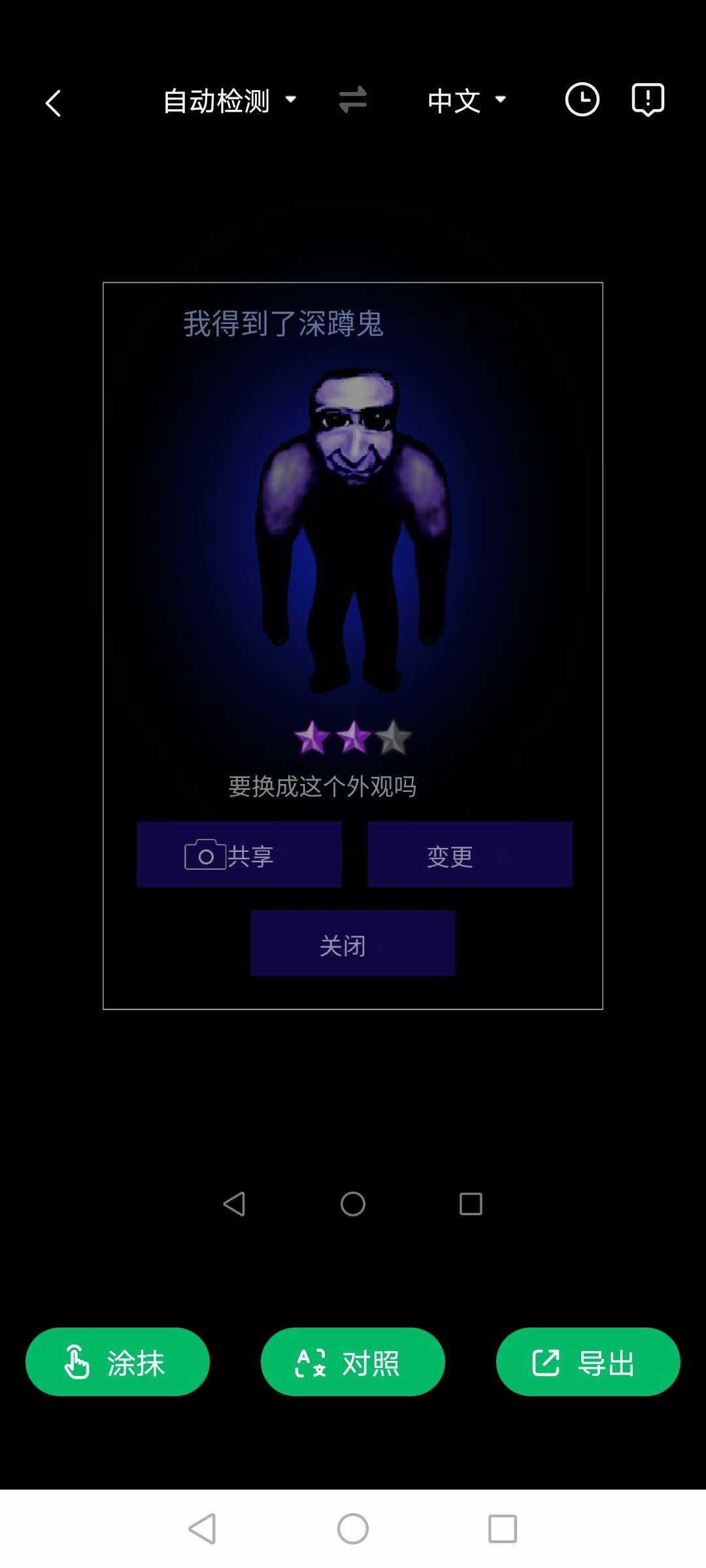This screenshot has width=706, height=1568.
Task: Go back using the top-left arrow
Action: (x=54, y=103)
